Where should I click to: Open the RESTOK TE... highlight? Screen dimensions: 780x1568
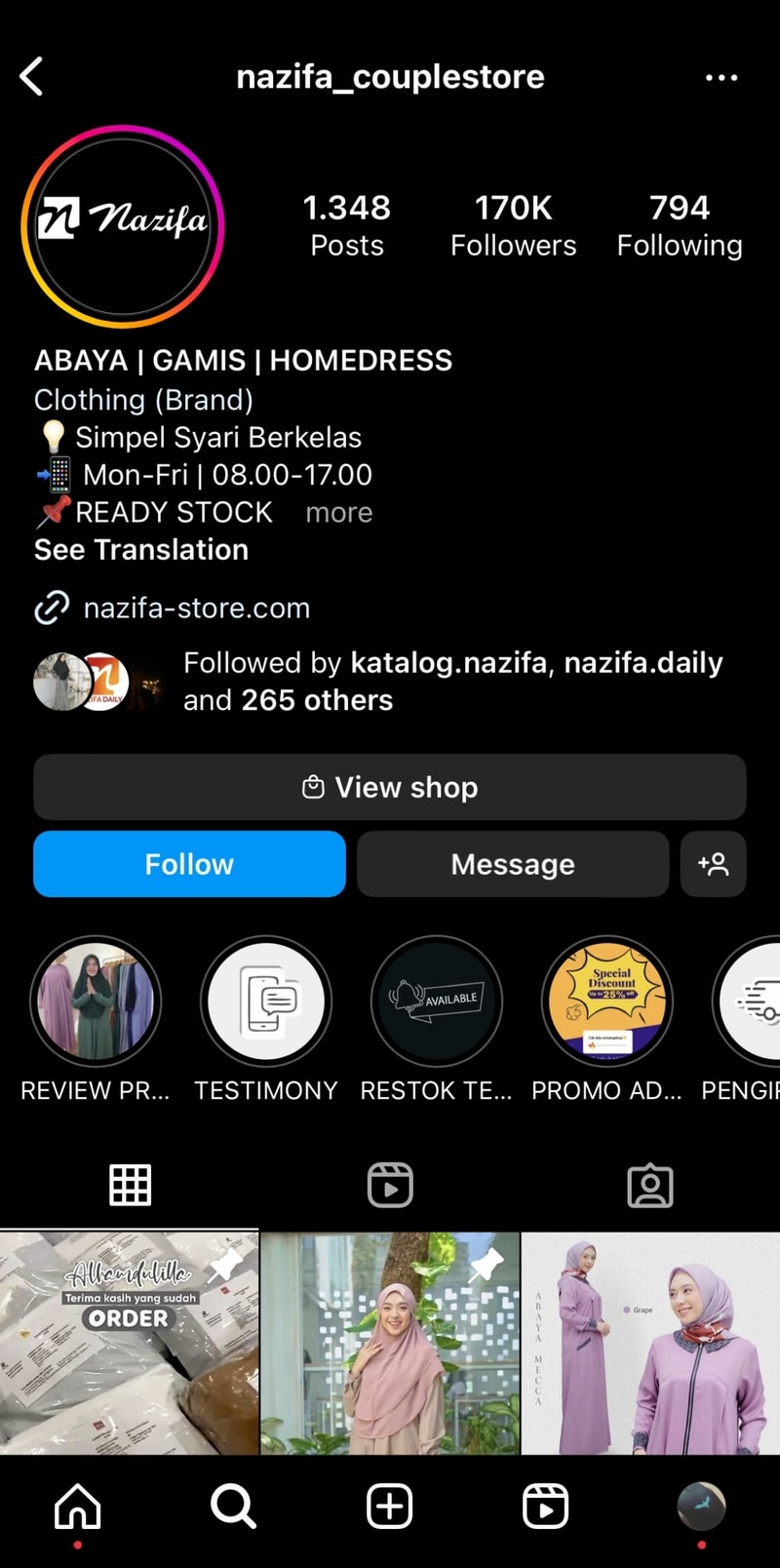437,1001
